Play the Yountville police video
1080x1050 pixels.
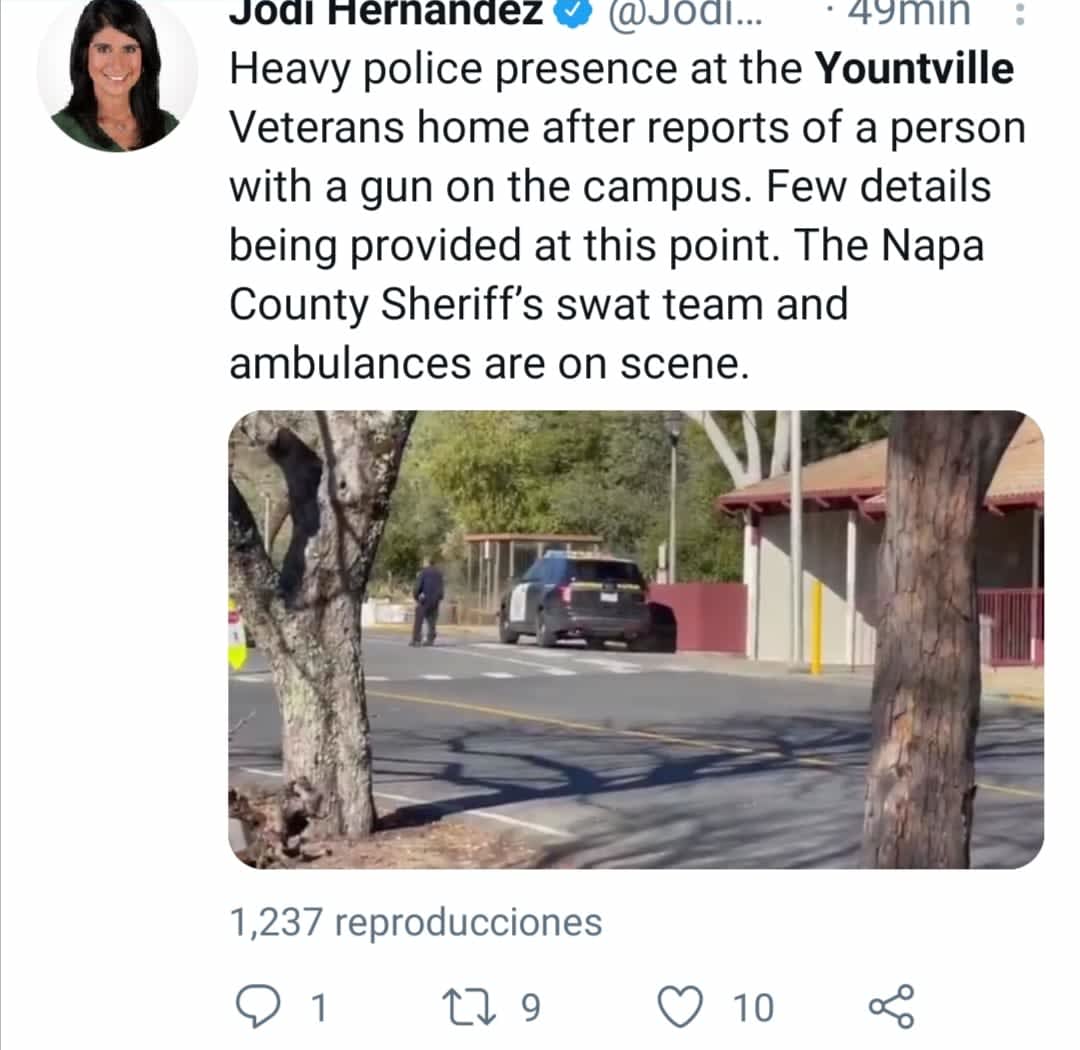(x=636, y=638)
